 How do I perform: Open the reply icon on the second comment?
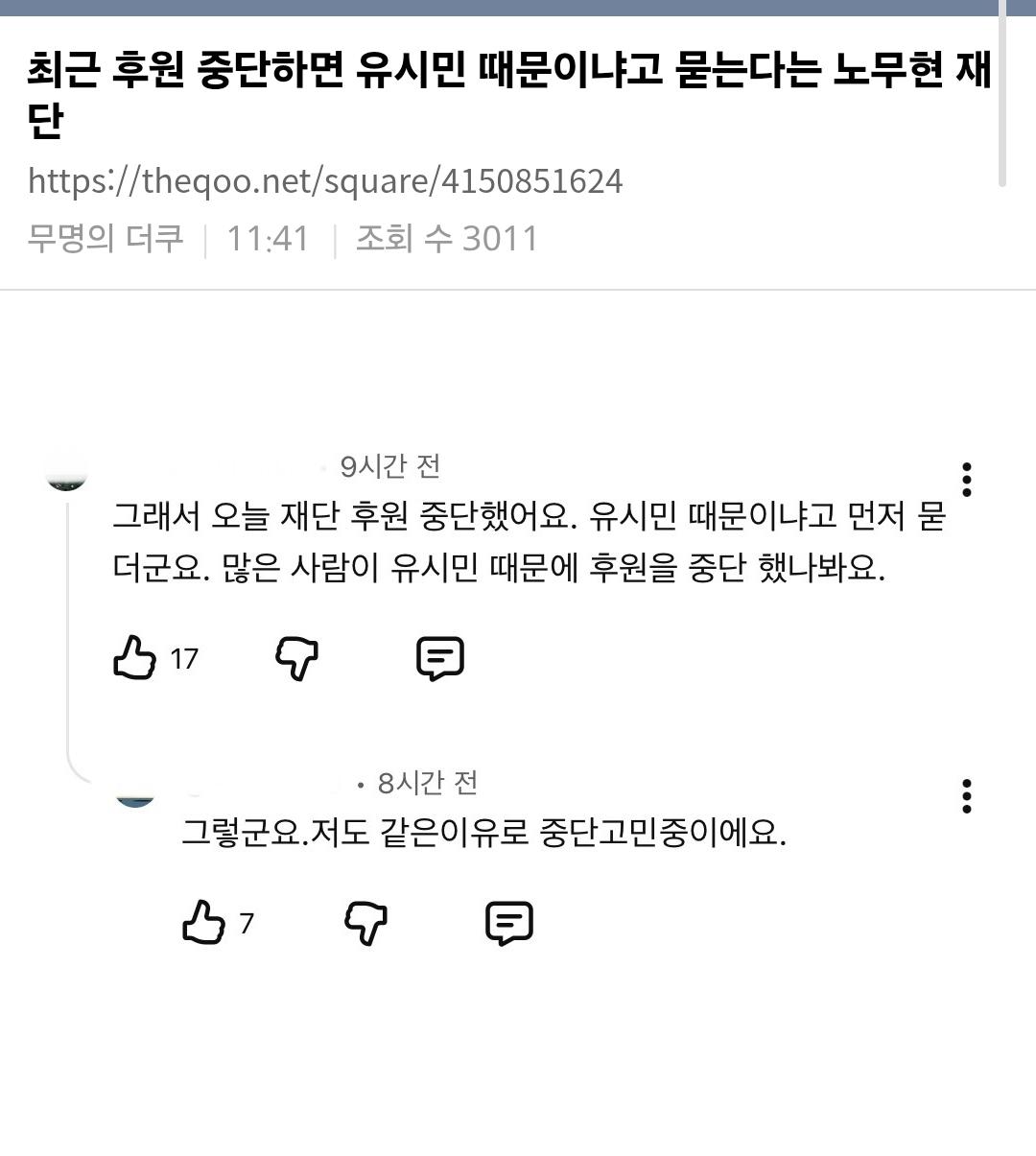tap(509, 923)
